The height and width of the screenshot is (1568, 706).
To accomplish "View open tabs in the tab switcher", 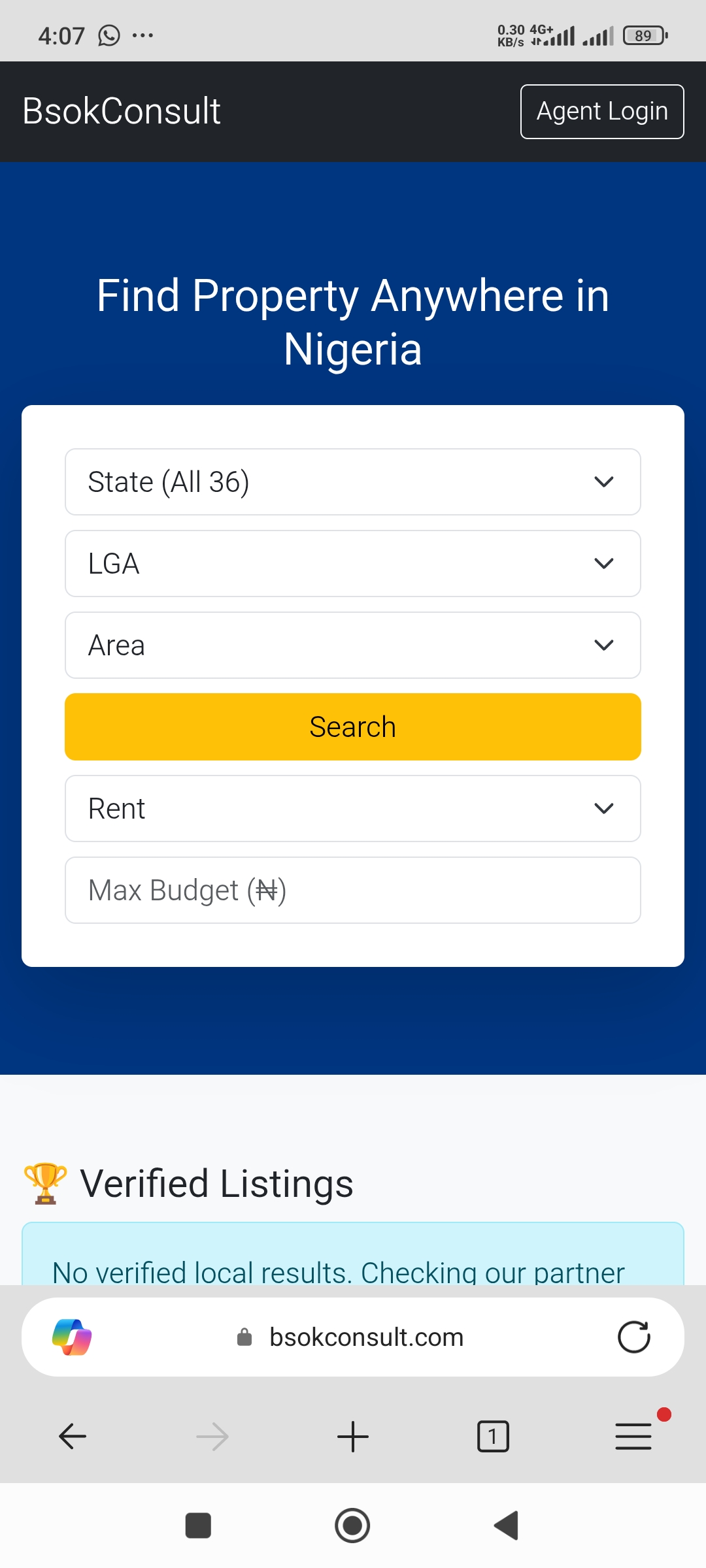I will coord(493,1437).
